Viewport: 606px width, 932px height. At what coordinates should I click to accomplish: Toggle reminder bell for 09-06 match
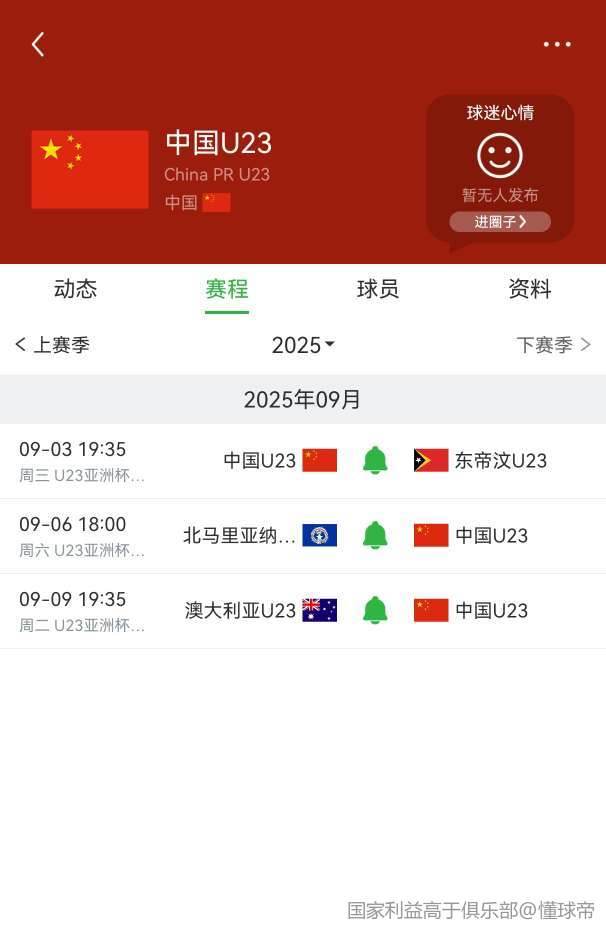[375, 536]
